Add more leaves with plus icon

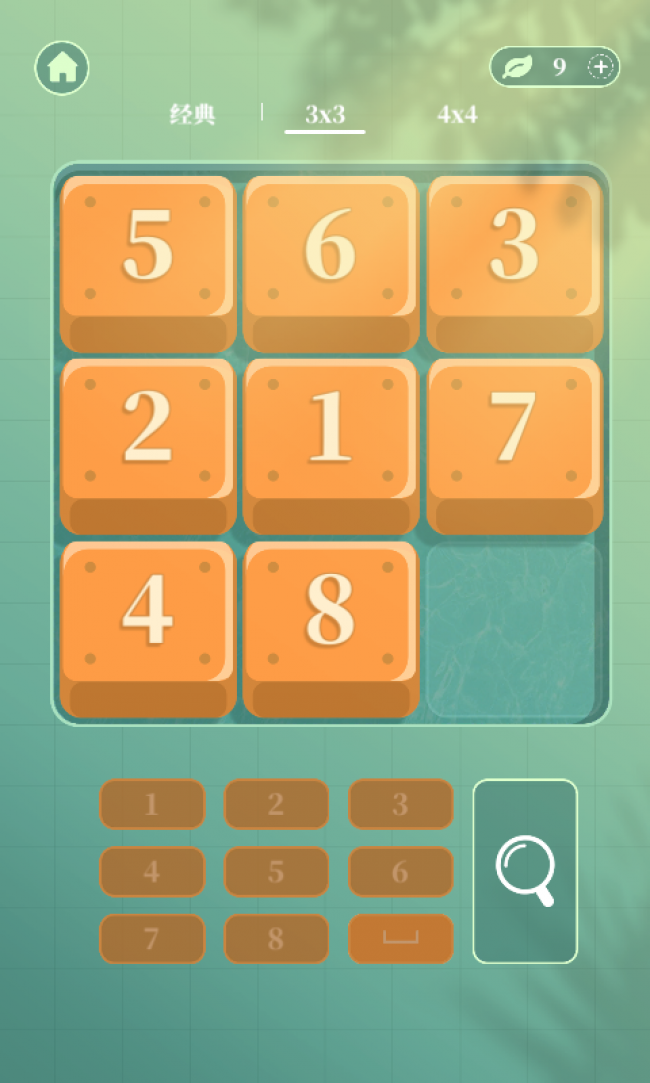pos(600,67)
